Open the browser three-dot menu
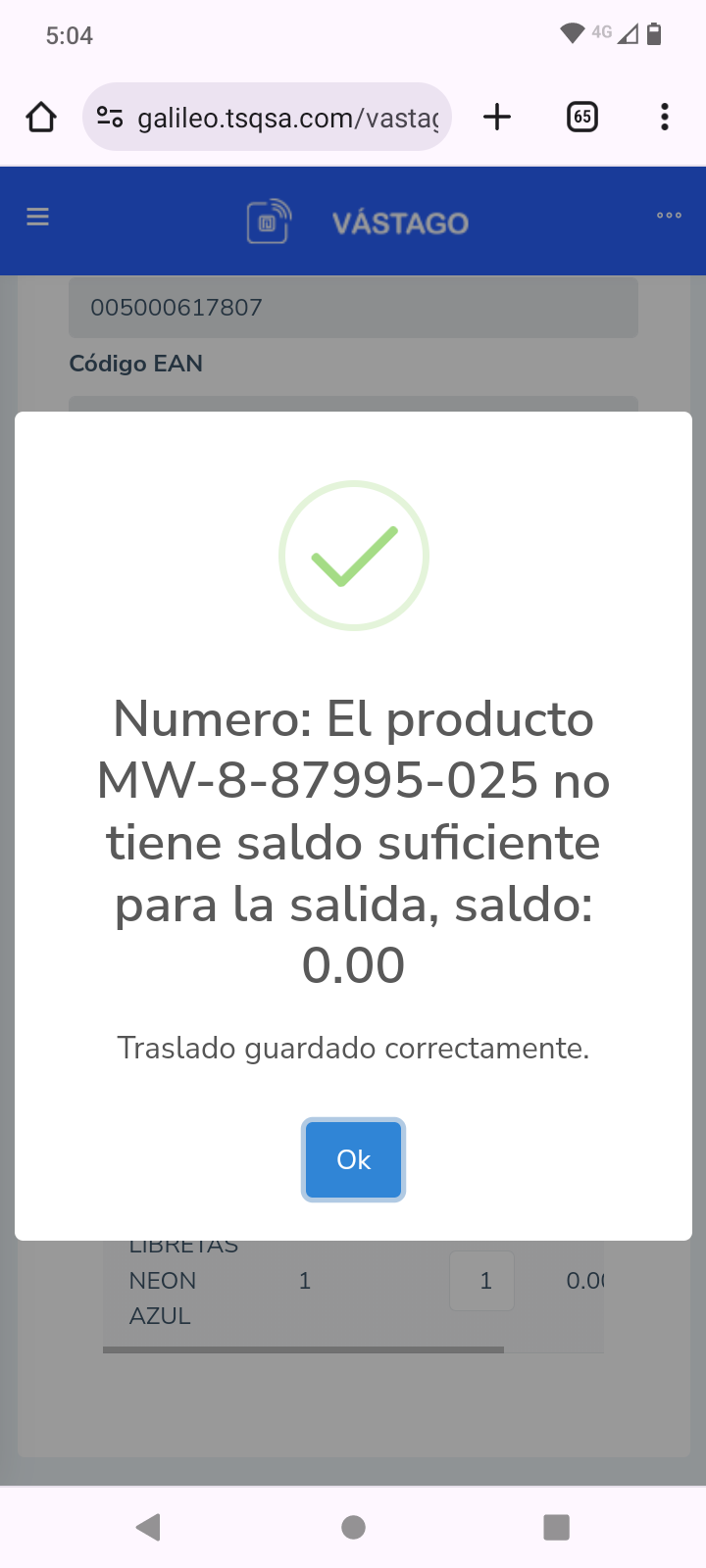 click(665, 118)
